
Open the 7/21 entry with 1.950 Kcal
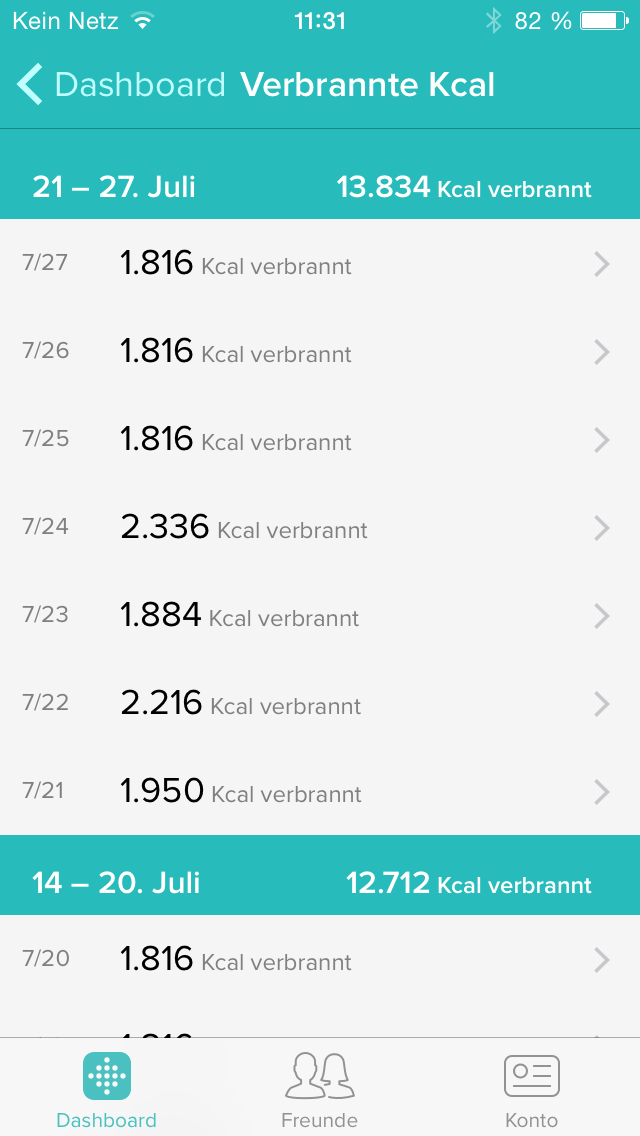coord(320,792)
